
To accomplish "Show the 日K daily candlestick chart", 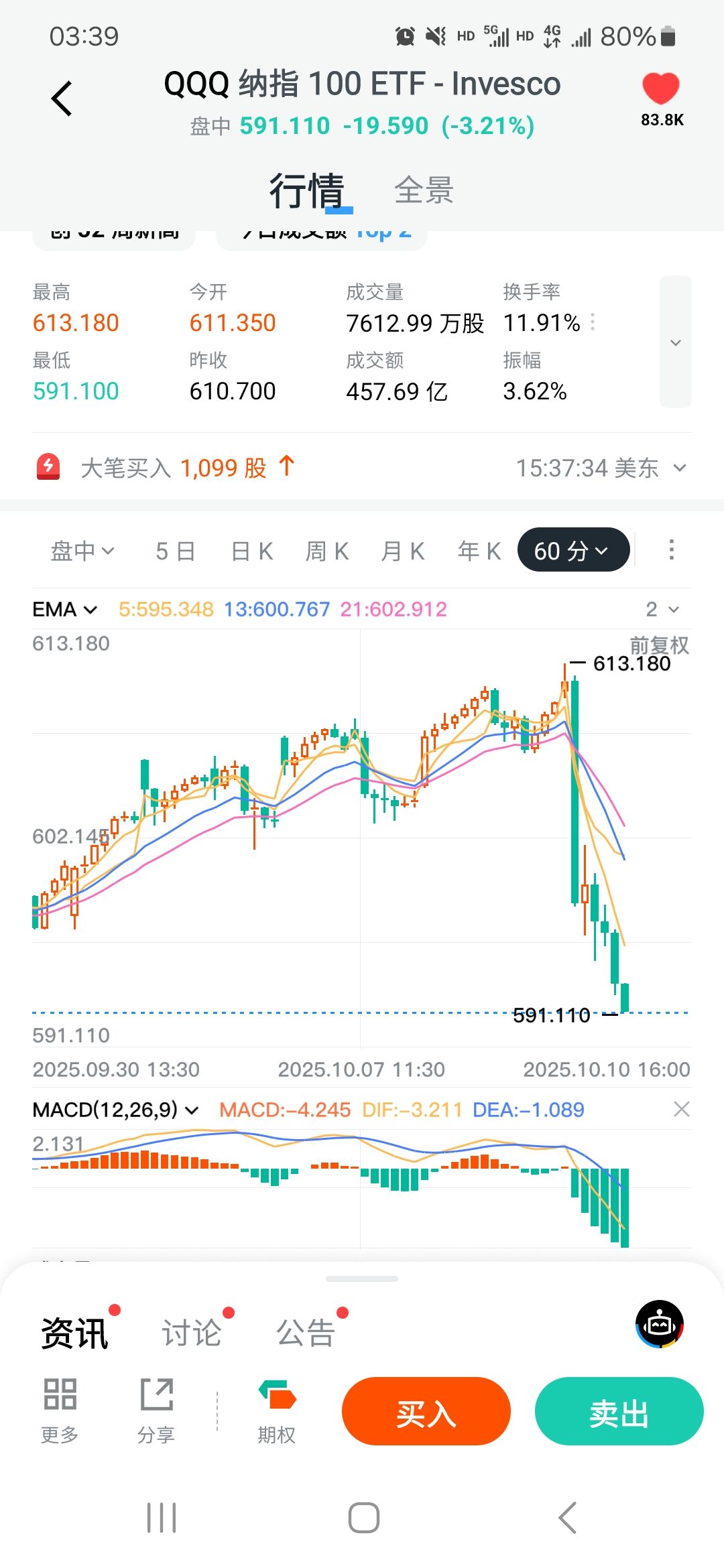I will [x=251, y=551].
